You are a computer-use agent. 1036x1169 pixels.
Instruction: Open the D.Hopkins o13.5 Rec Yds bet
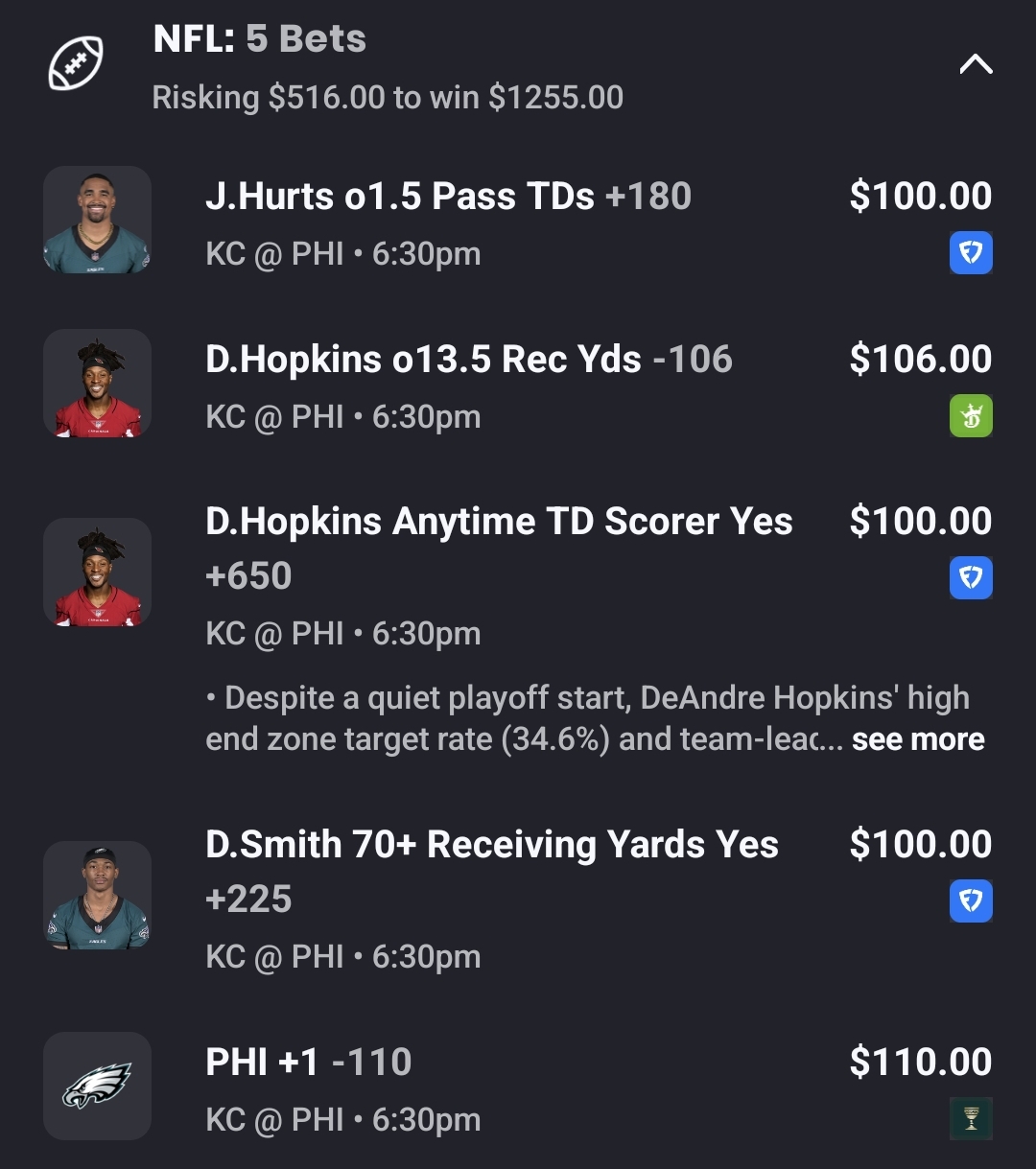469,359
